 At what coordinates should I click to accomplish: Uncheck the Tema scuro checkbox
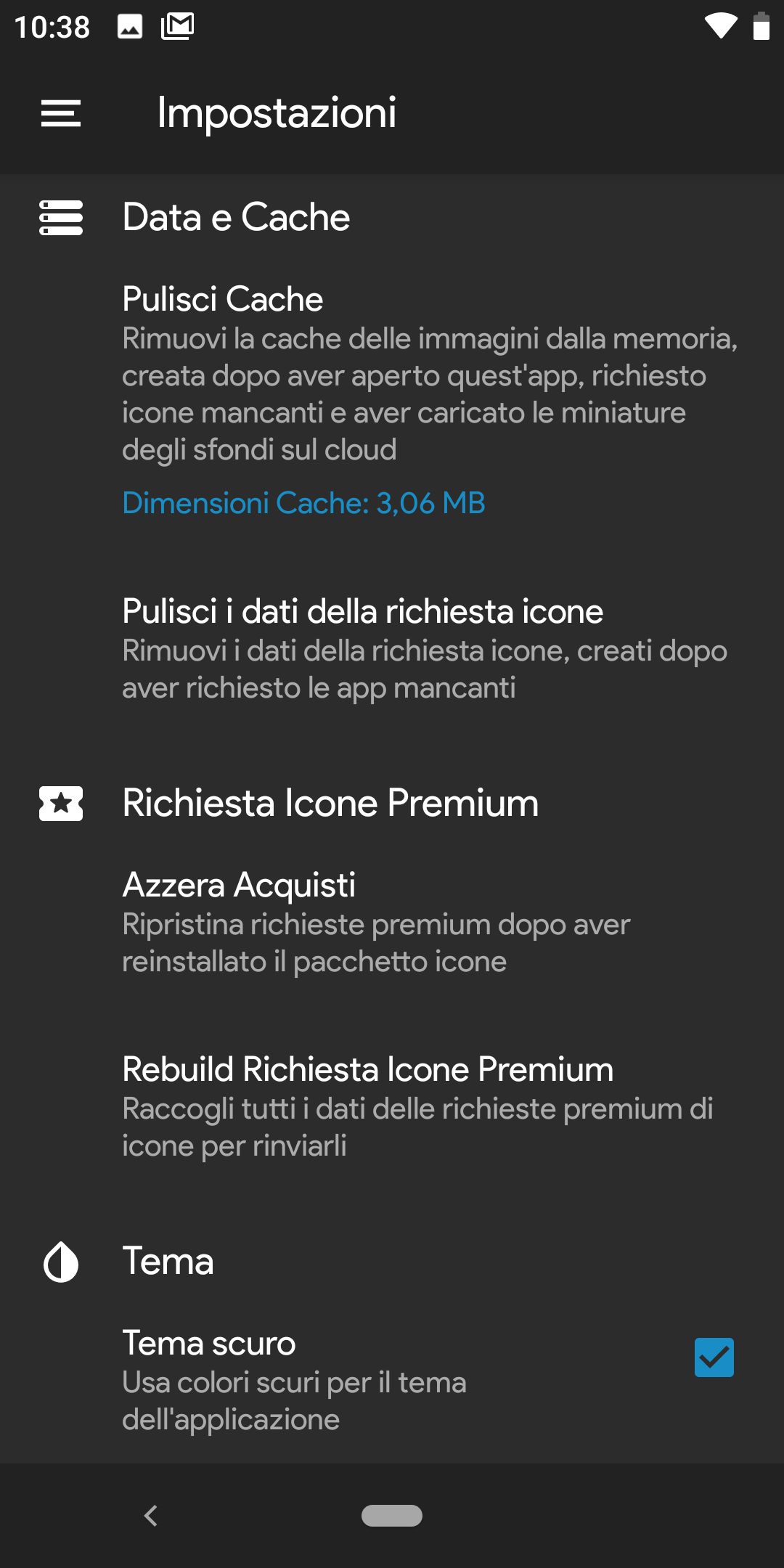[714, 1357]
